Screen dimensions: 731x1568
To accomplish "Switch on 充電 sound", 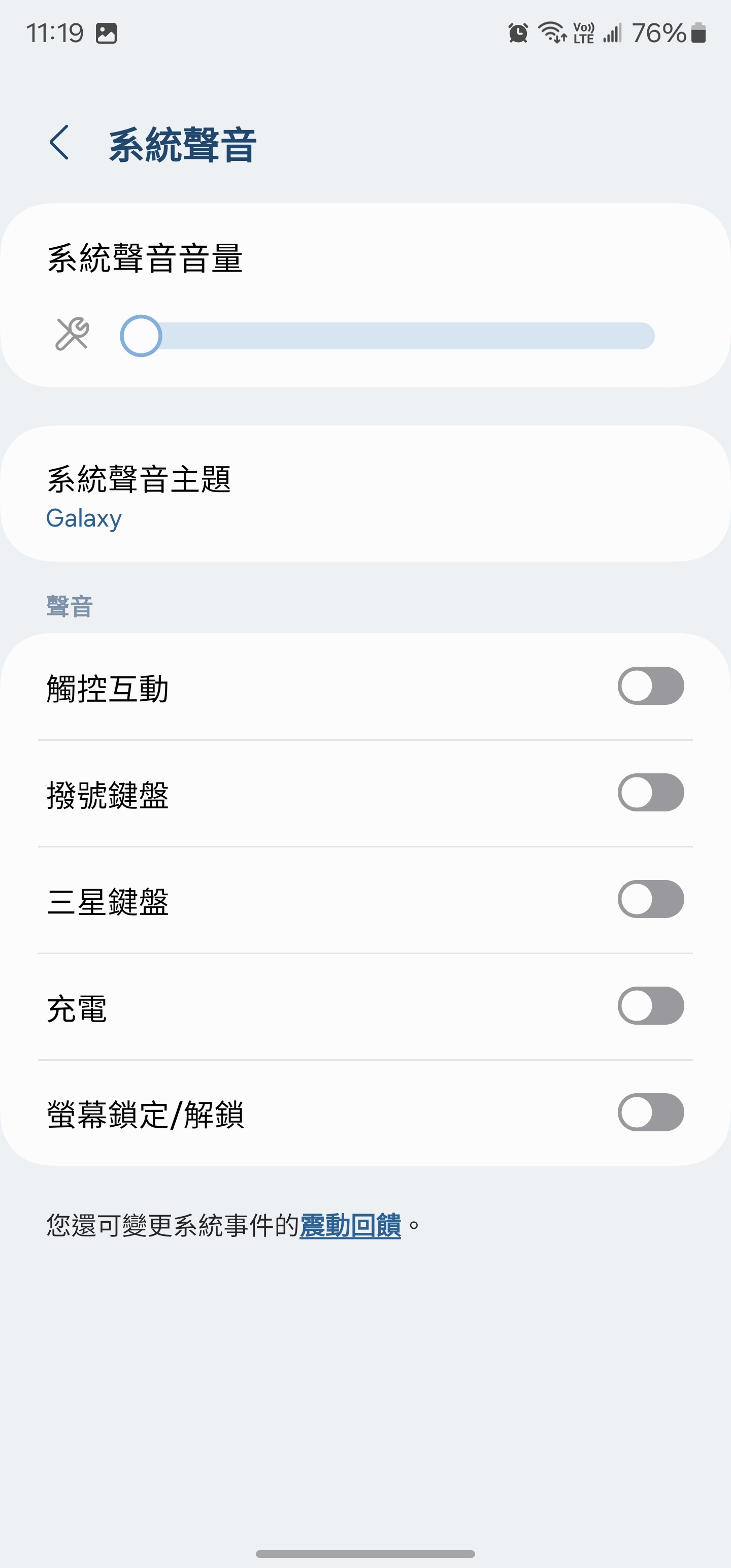I will pyautogui.click(x=651, y=1005).
